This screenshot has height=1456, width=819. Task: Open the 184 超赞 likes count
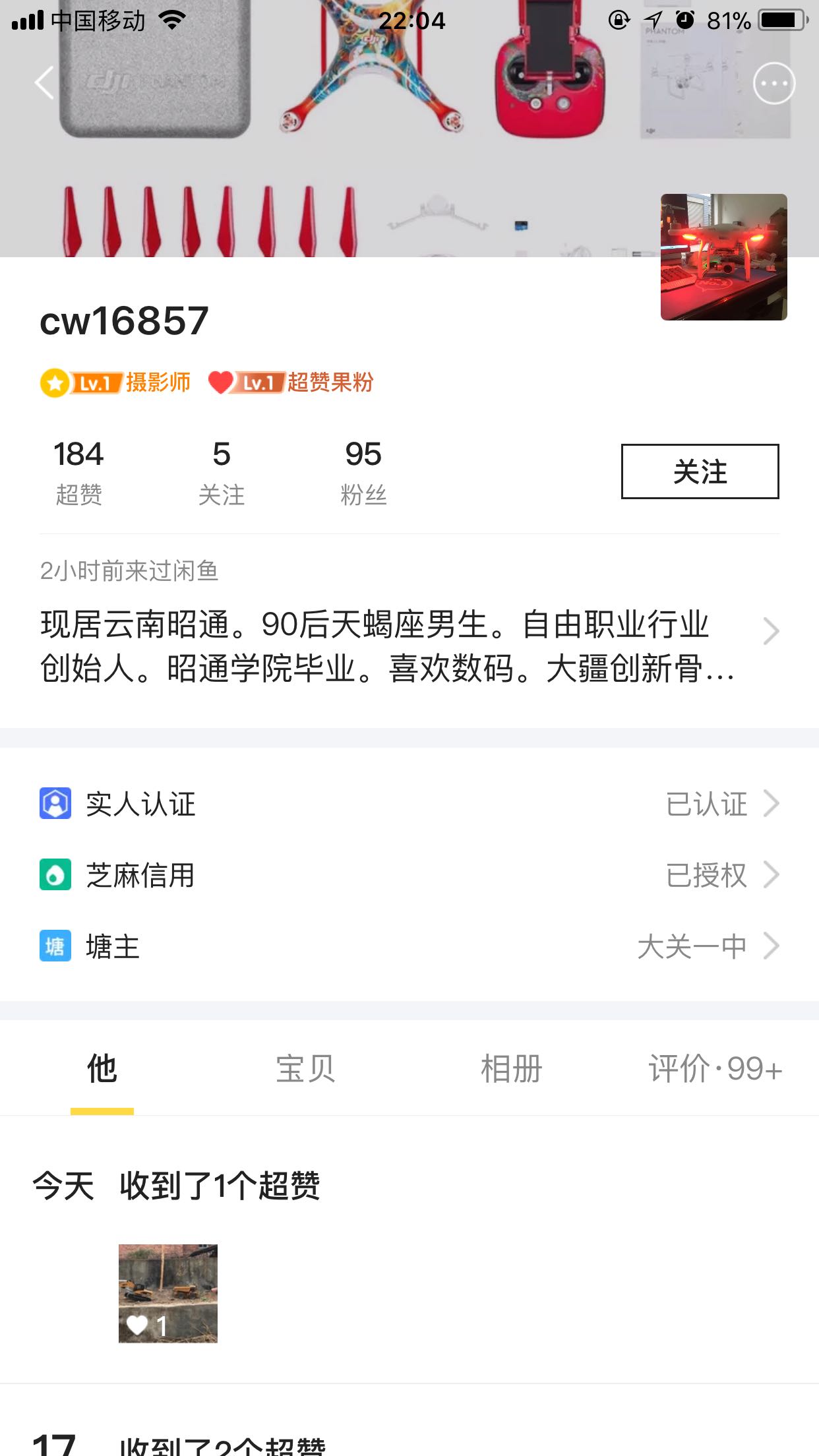pos(79,472)
